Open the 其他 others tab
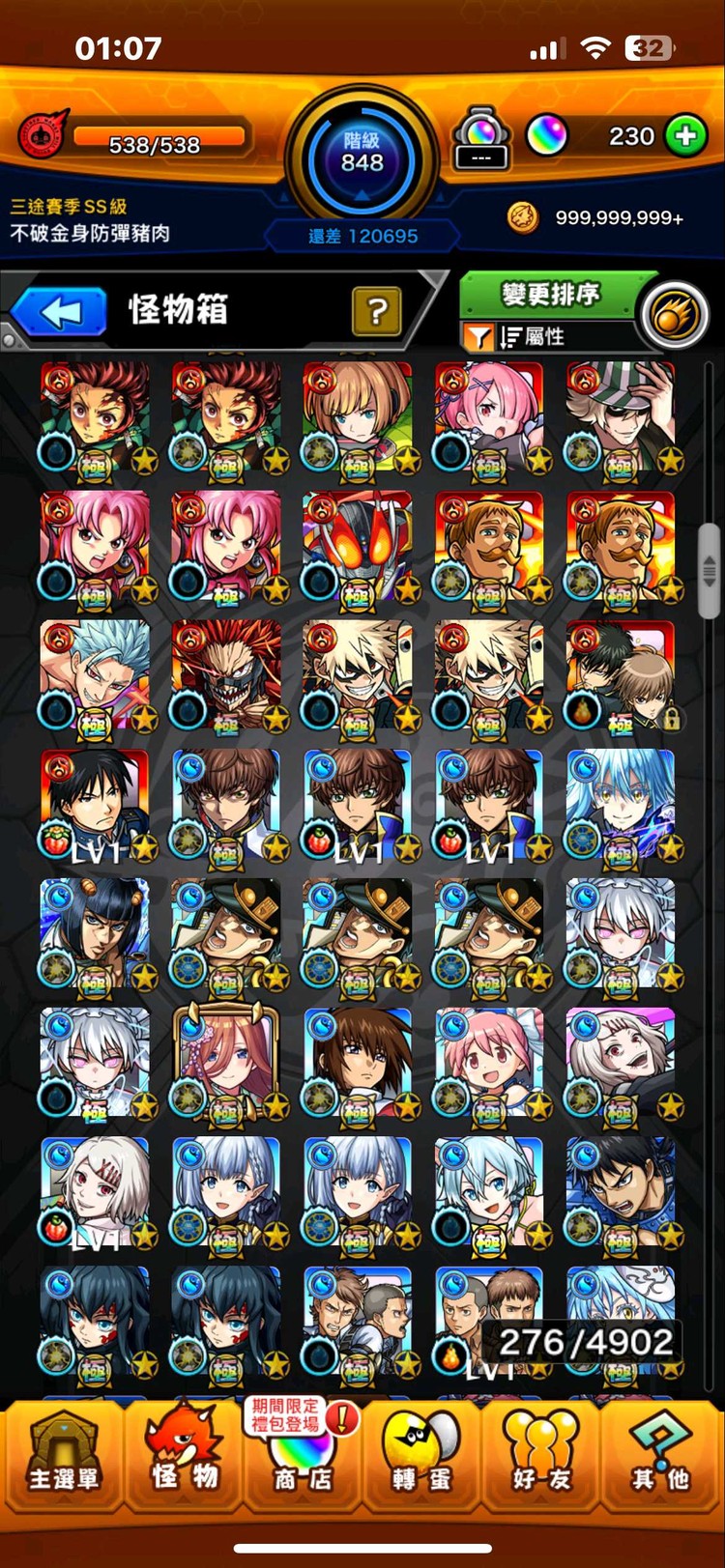Image resolution: width=725 pixels, height=1568 pixels. 661,1457
